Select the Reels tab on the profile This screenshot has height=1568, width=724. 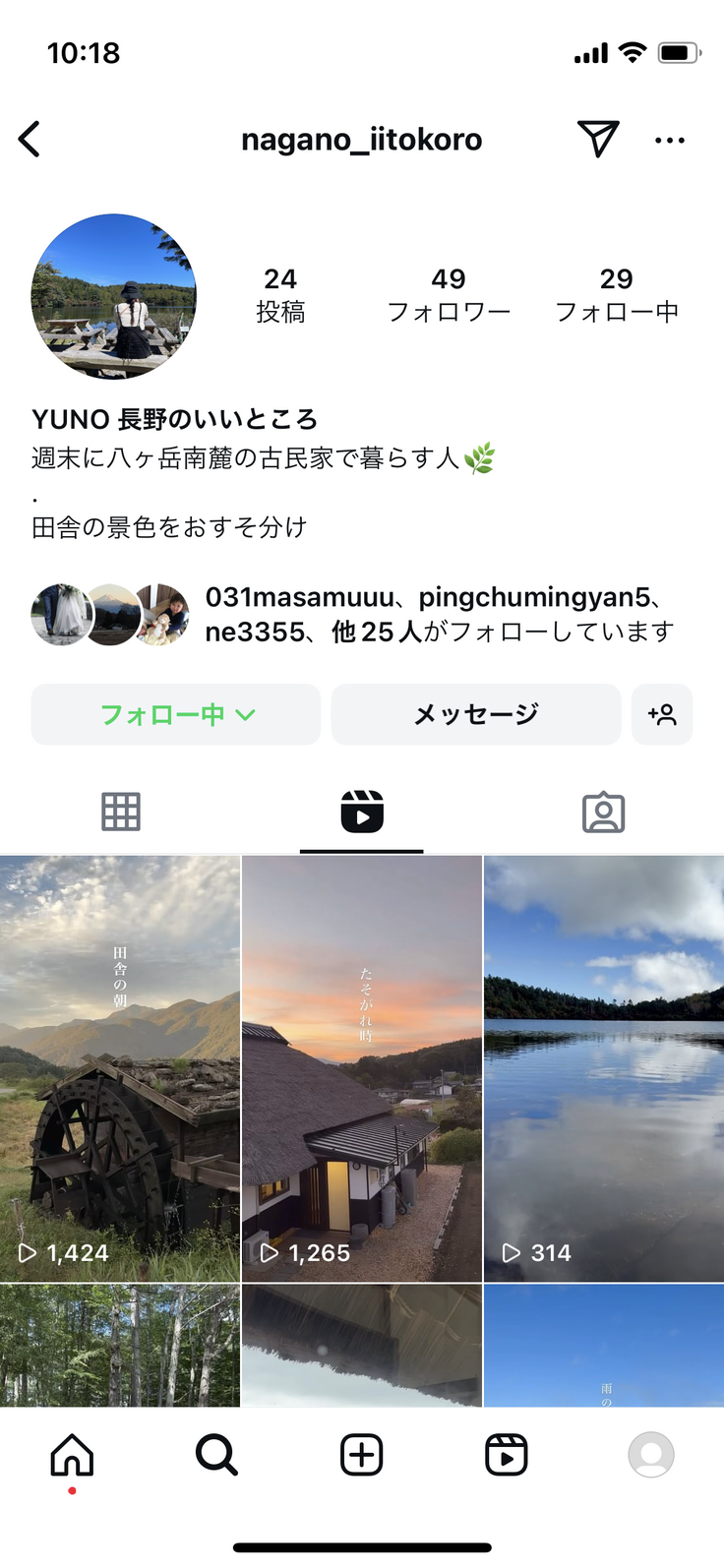click(x=362, y=813)
